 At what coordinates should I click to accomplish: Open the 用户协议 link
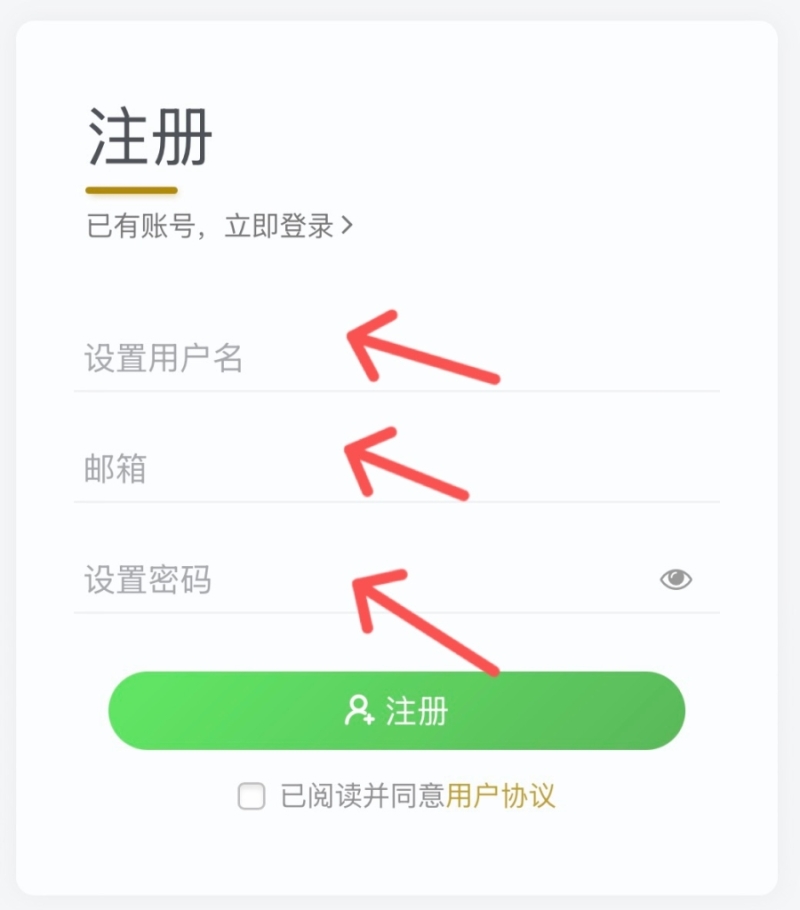point(500,796)
